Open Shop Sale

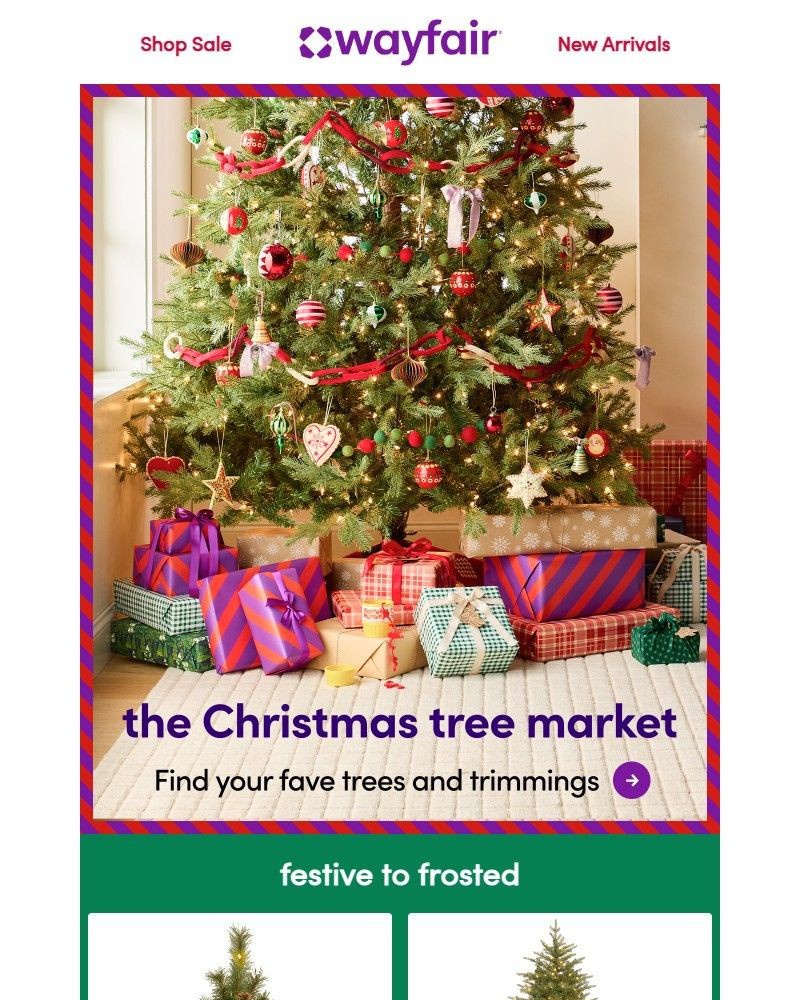185,44
